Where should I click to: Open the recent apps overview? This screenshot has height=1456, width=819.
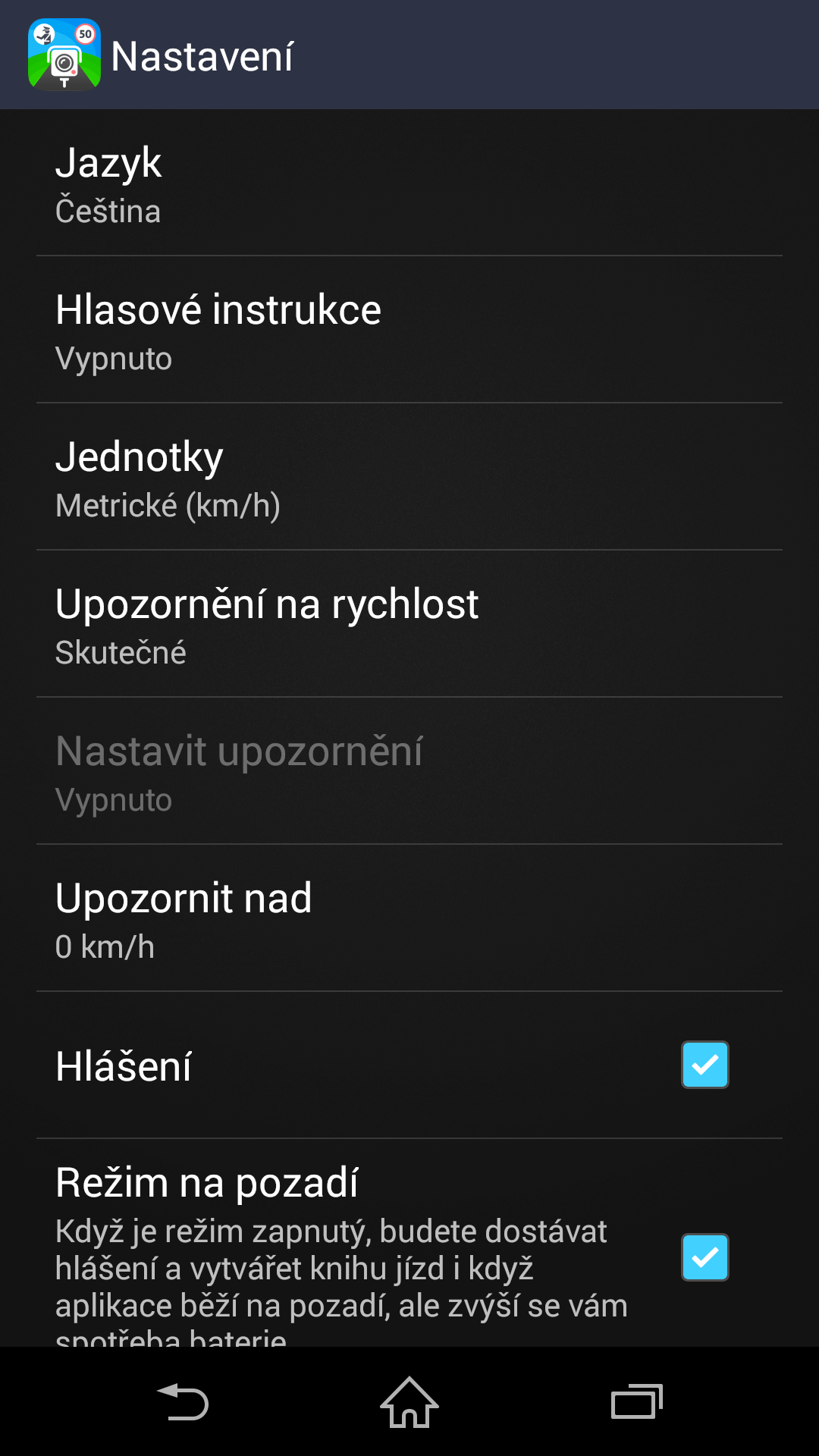pyautogui.click(x=637, y=1401)
